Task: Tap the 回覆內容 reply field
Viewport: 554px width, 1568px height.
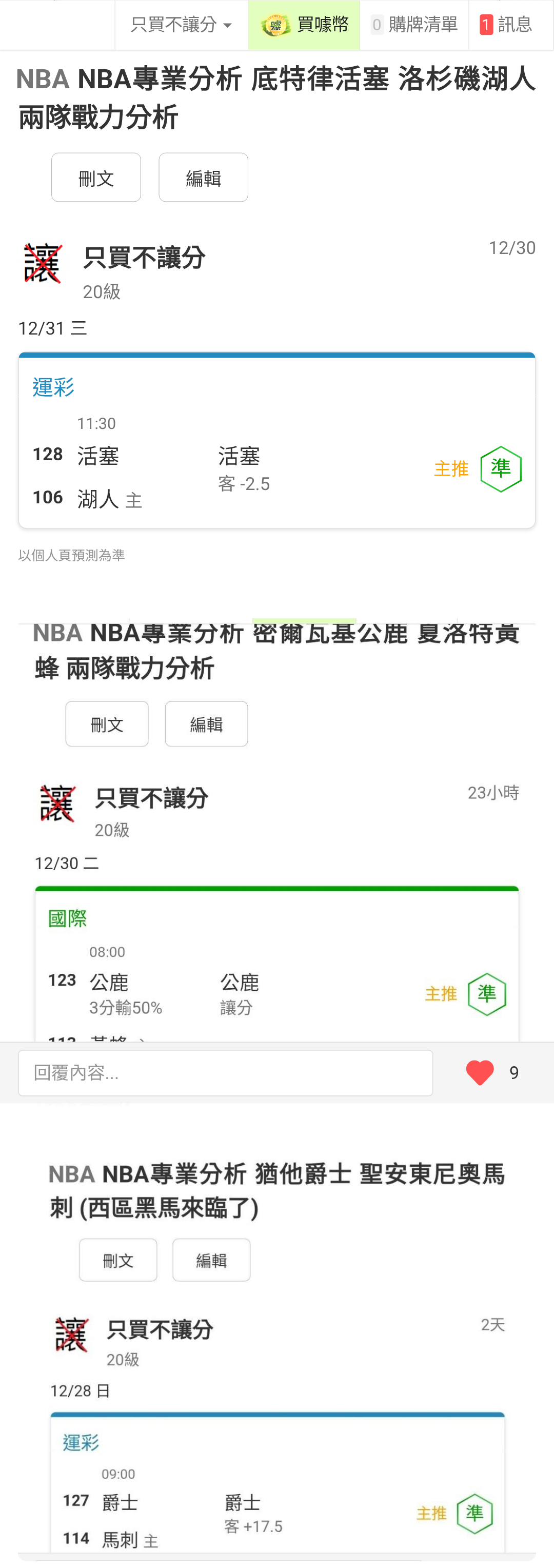Action: pos(225,1072)
